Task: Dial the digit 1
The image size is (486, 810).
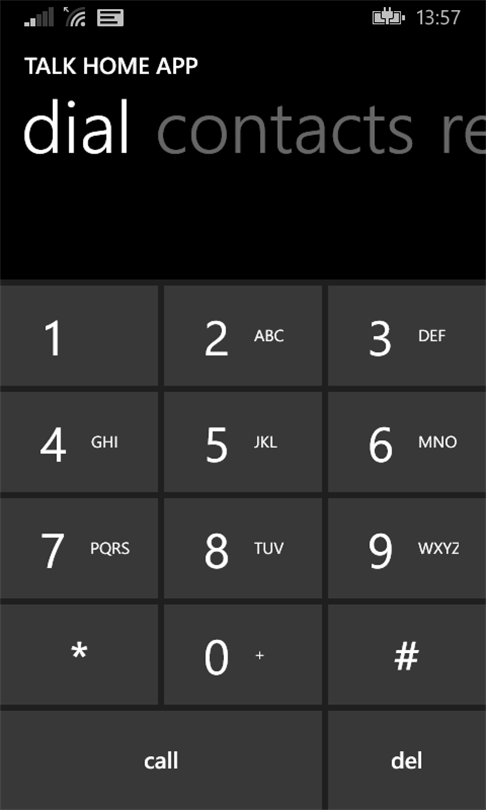Action: (79, 336)
